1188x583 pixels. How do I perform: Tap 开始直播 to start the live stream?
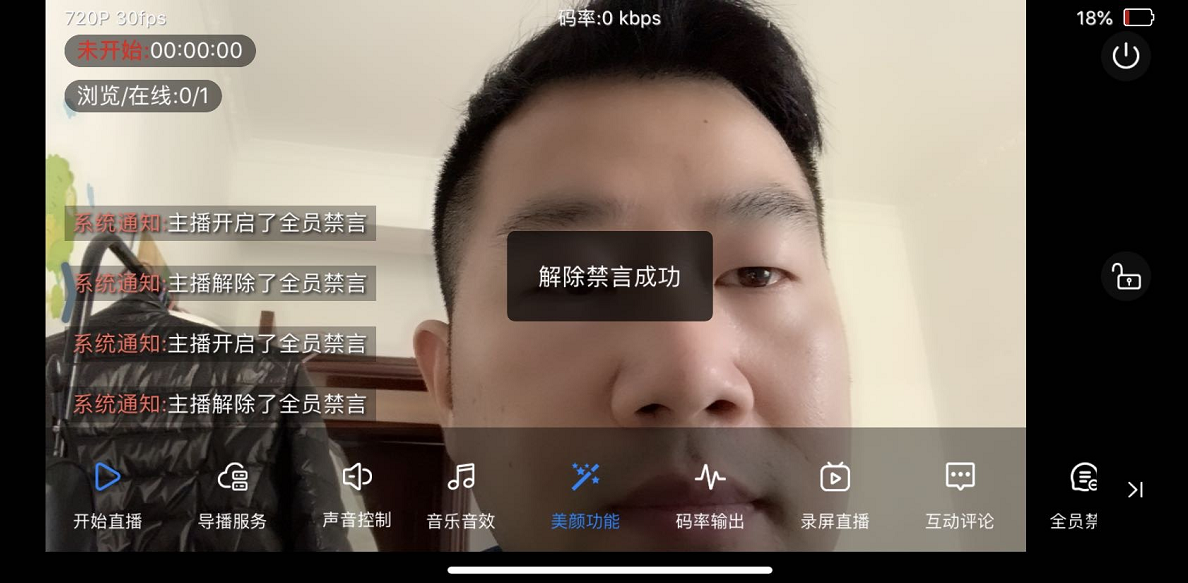[x=107, y=492]
